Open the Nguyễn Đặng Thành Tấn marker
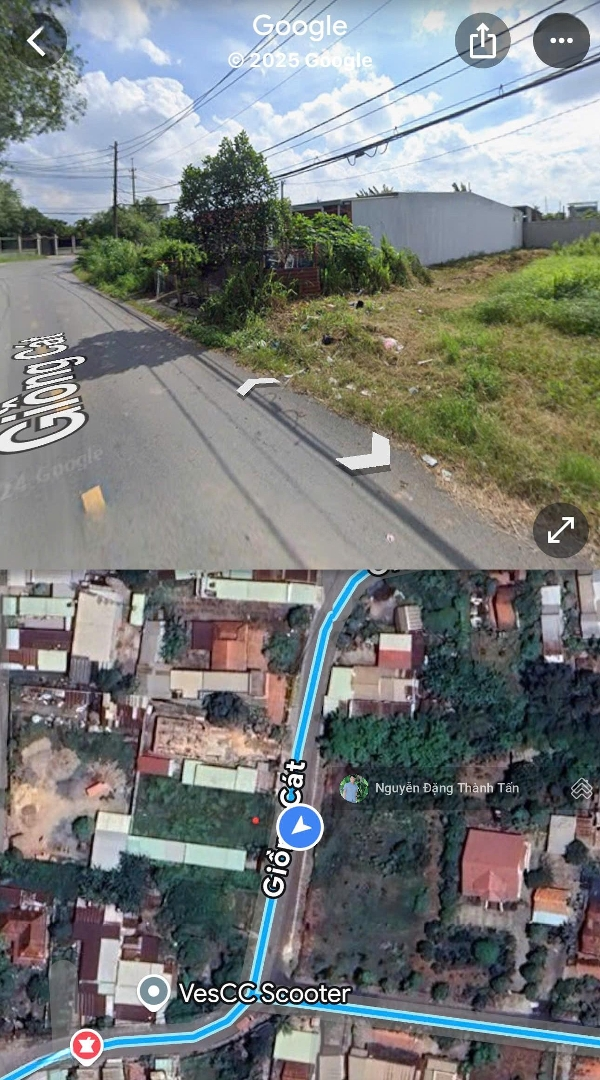Viewport: 600px width, 1080px height. pos(354,788)
